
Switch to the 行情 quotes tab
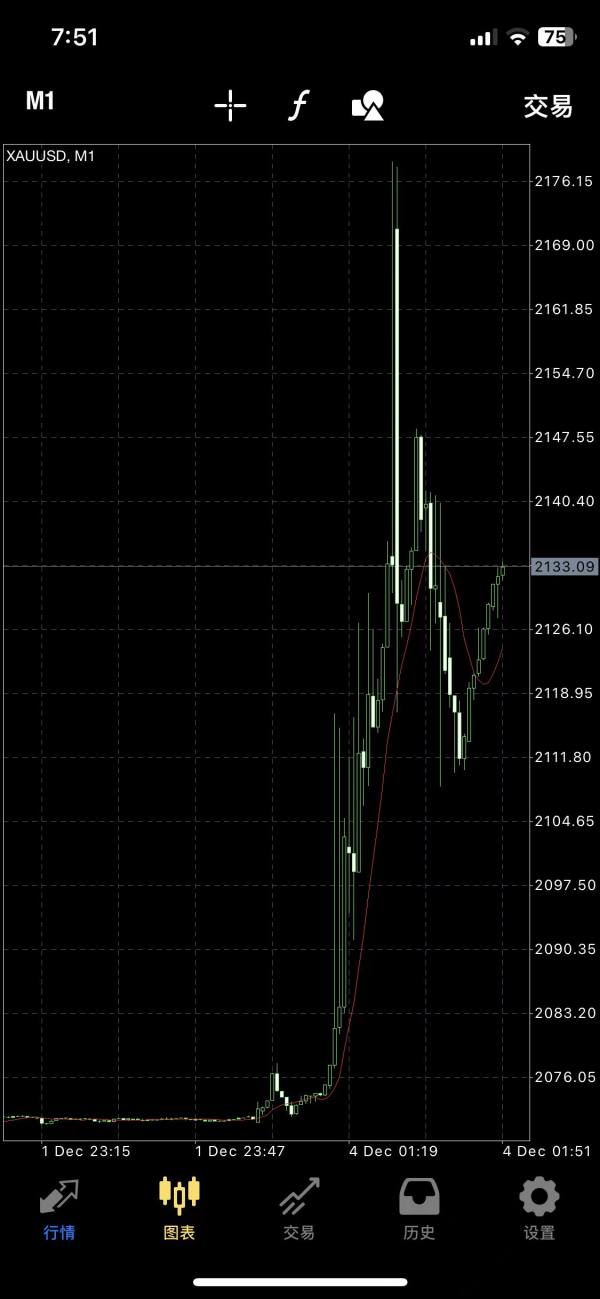click(x=59, y=1209)
